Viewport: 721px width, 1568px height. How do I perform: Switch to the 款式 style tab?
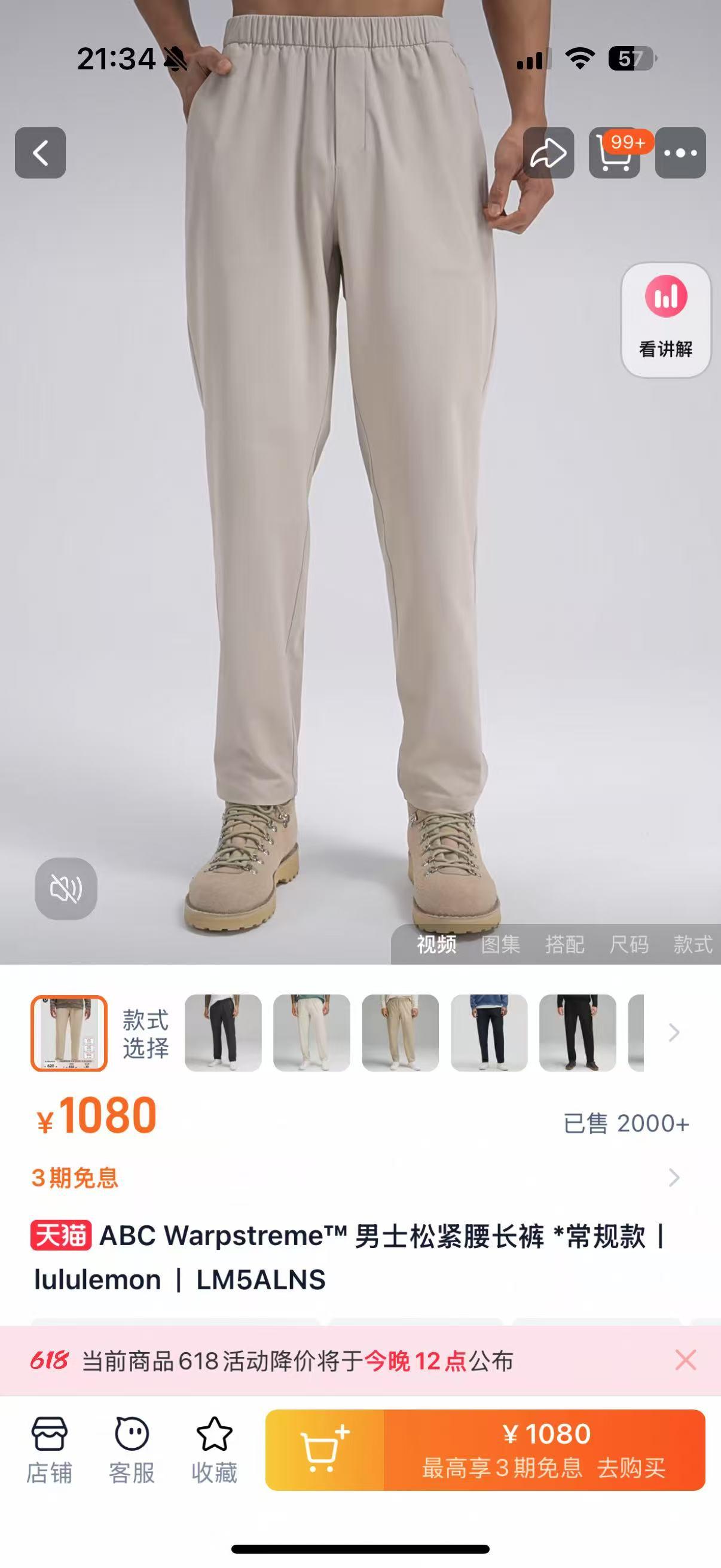click(692, 944)
